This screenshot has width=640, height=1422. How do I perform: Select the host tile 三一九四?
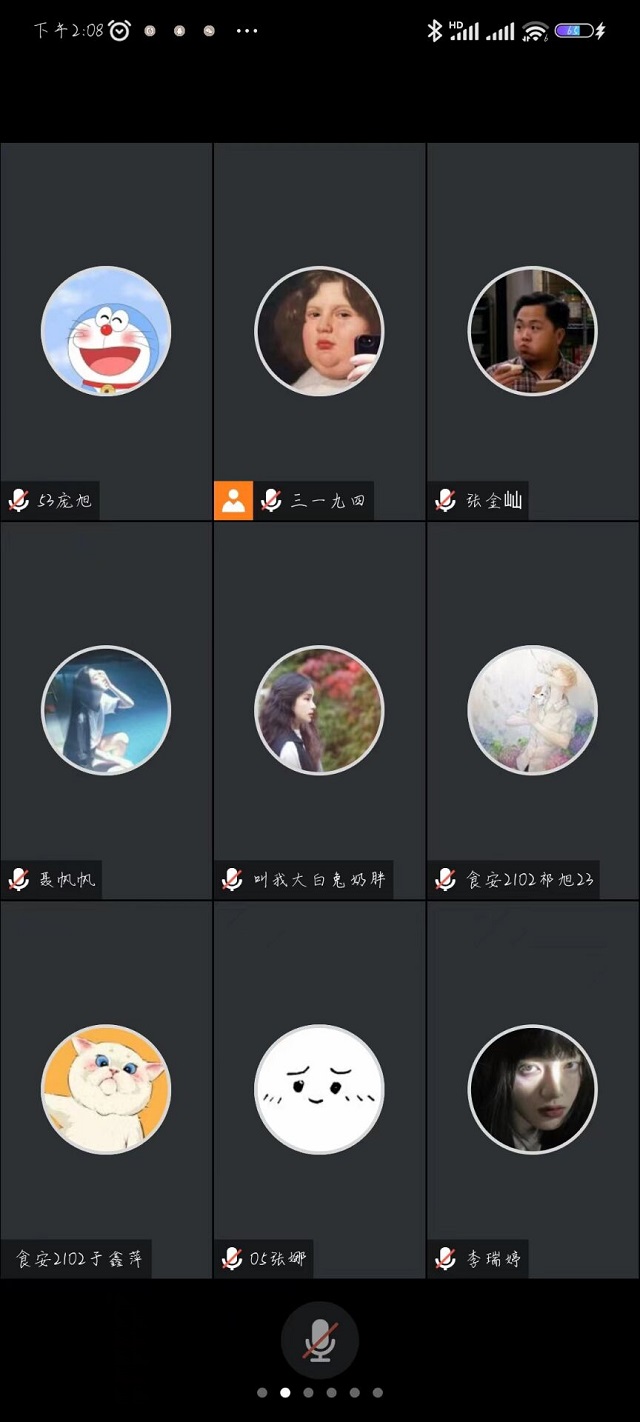tap(319, 331)
